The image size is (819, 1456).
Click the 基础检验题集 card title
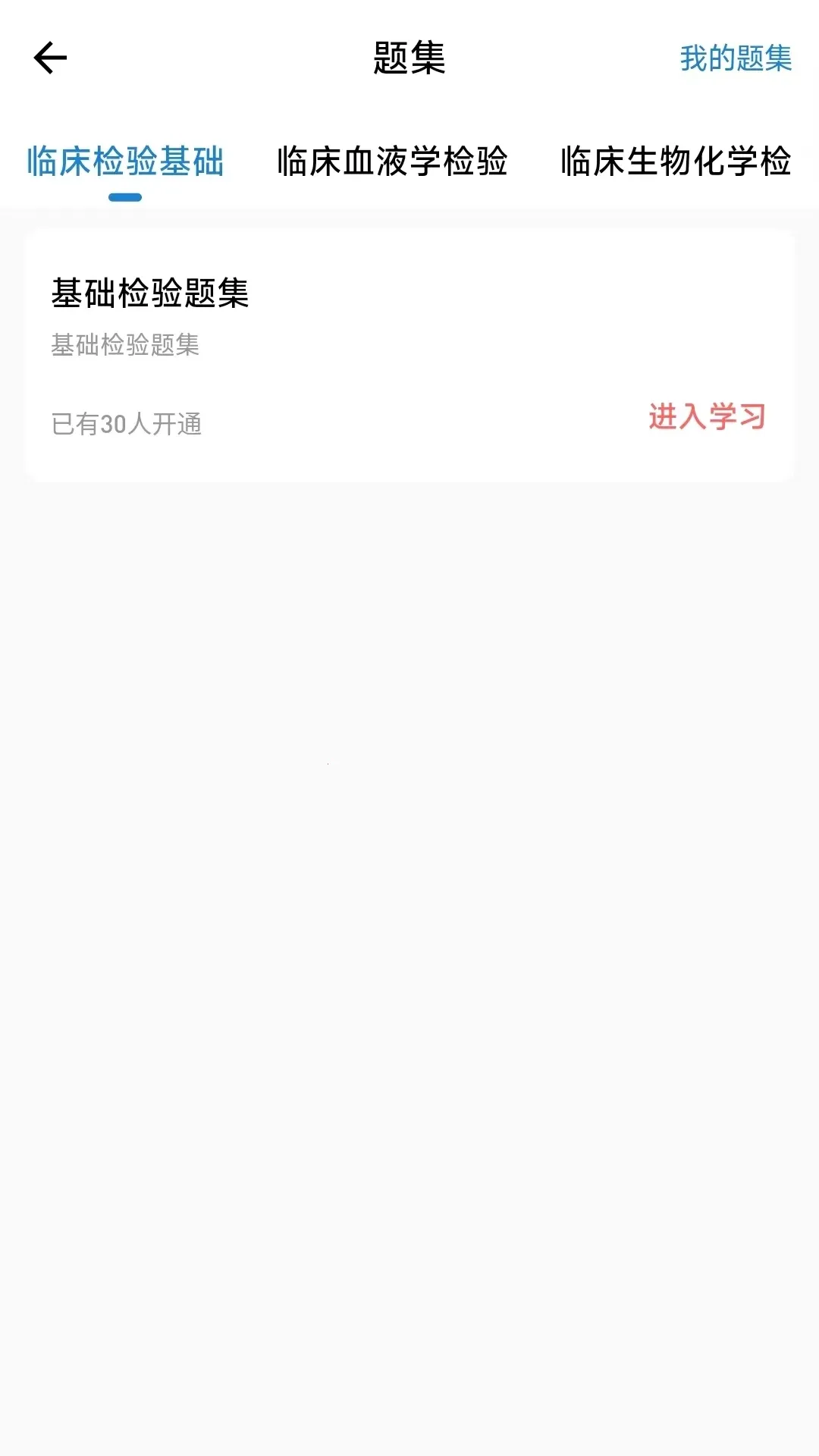[x=149, y=291]
